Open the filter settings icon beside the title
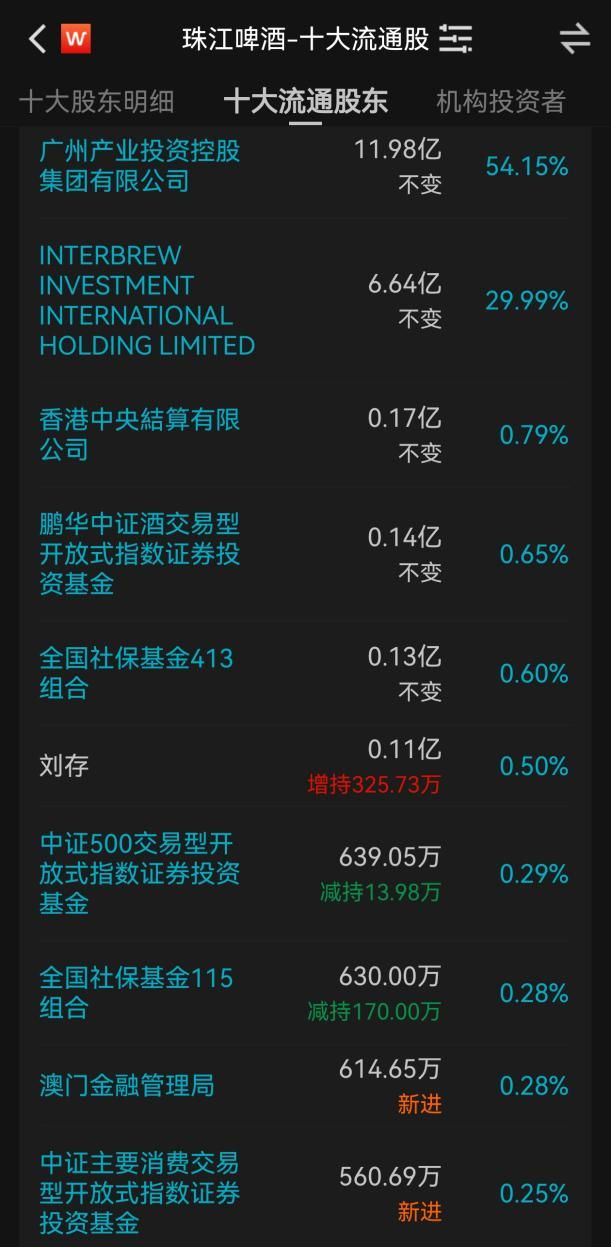The image size is (611, 1247). pos(455,39)
